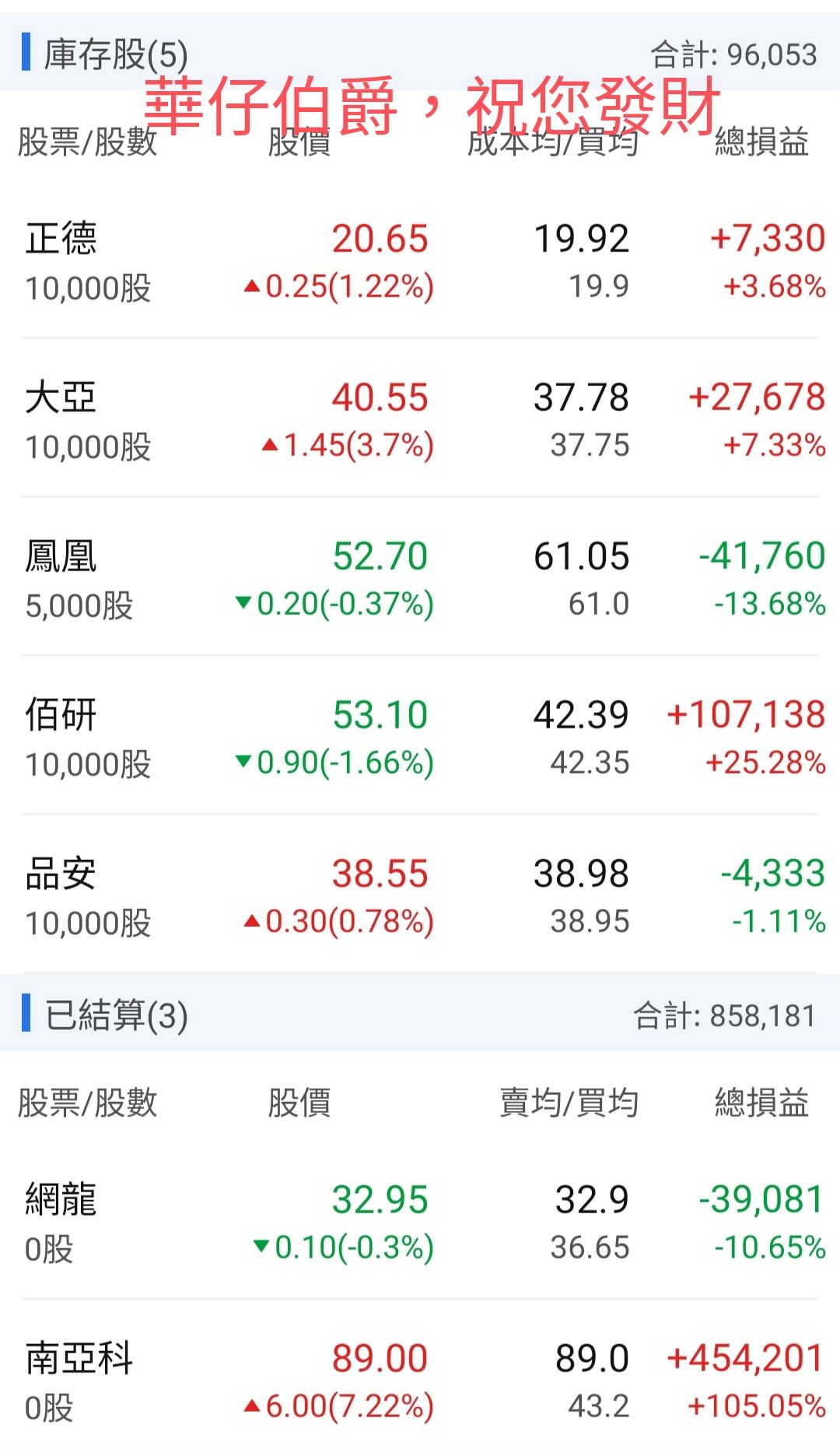Open settled stock 網龍

coord(420,1222)
